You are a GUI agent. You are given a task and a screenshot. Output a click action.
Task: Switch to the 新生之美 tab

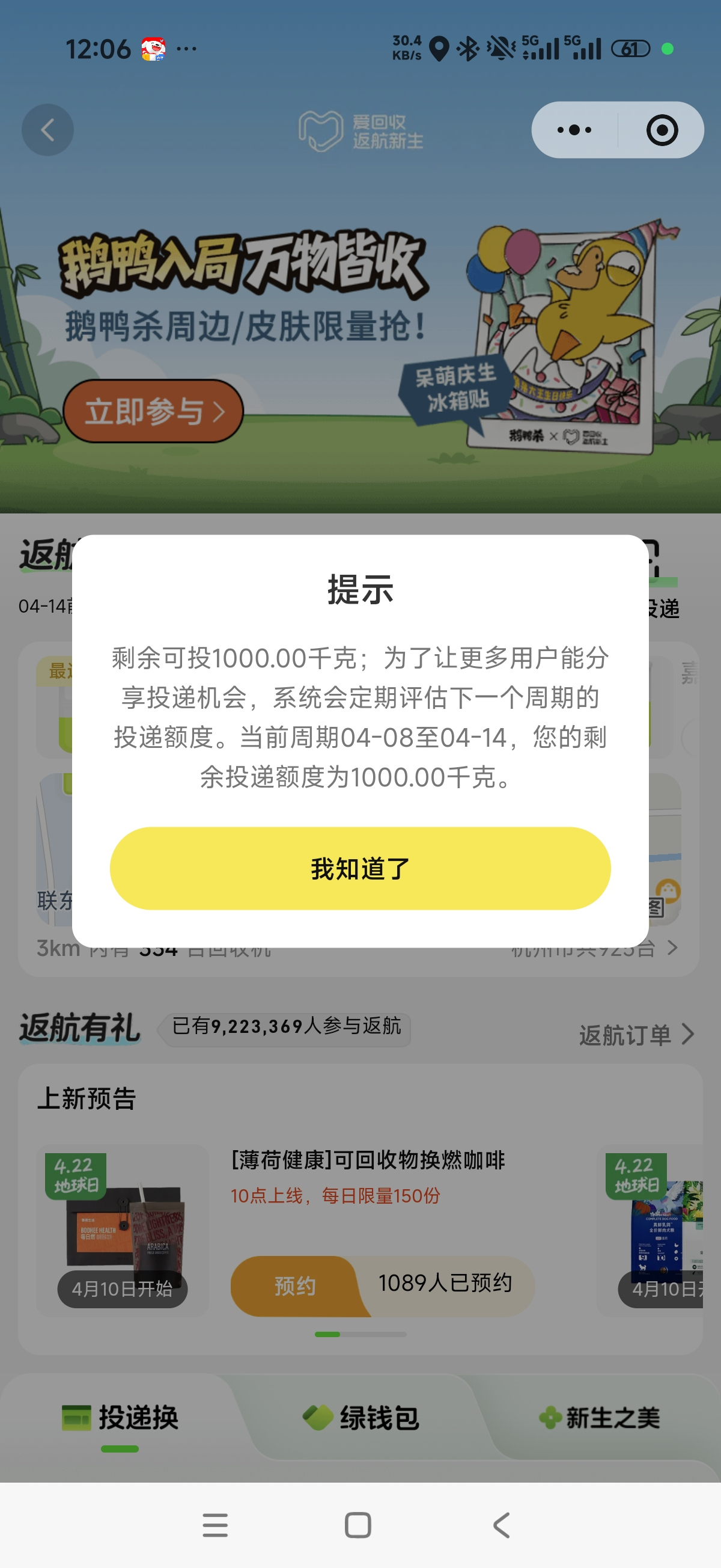click(x=599, y=1418)
